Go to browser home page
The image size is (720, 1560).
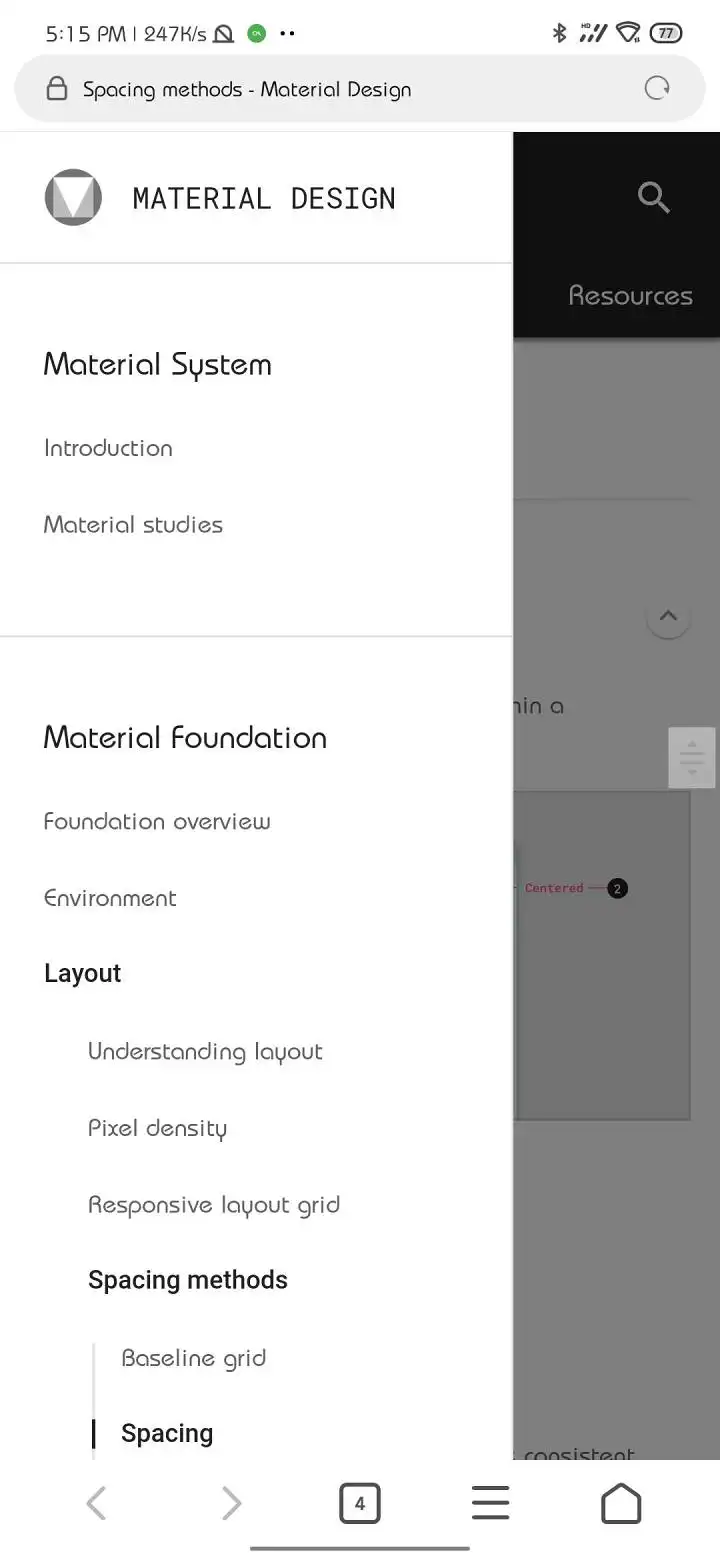pos(620,1503)
